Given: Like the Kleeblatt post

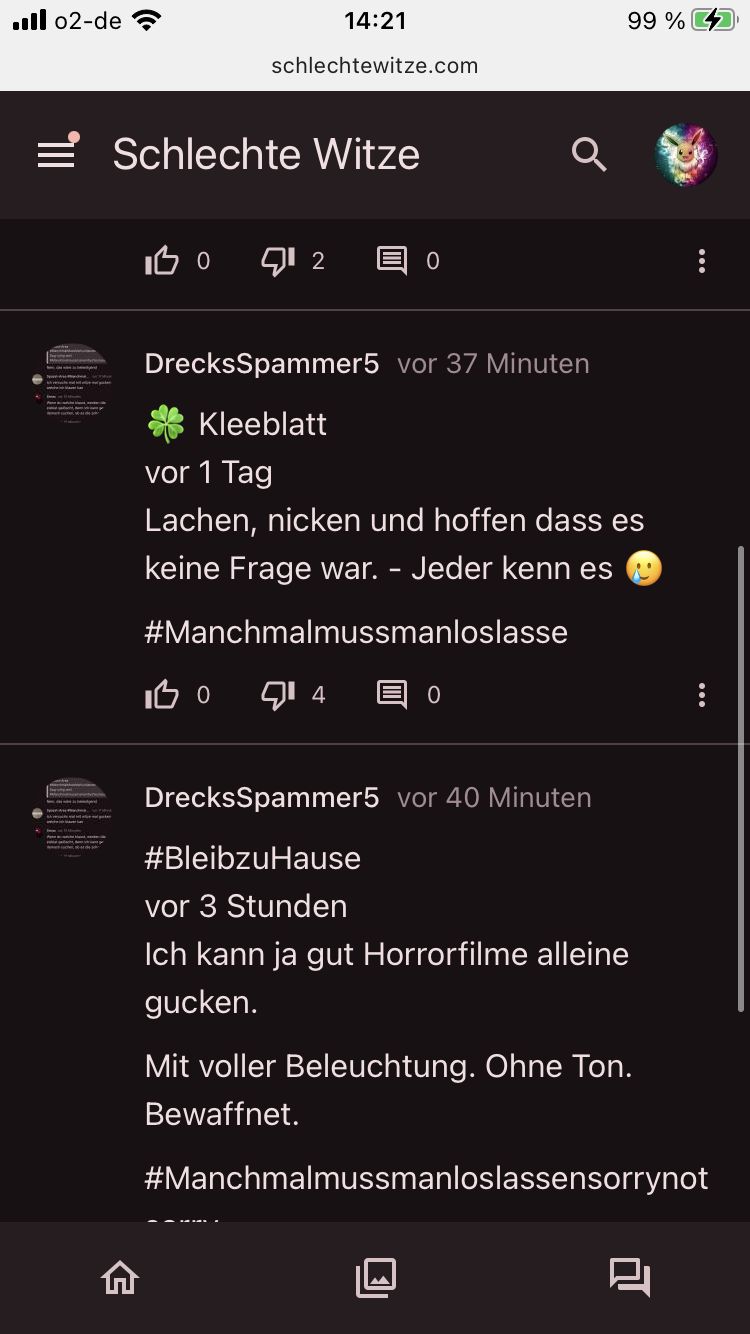Looking at the screenshot, I should [162, 695].
